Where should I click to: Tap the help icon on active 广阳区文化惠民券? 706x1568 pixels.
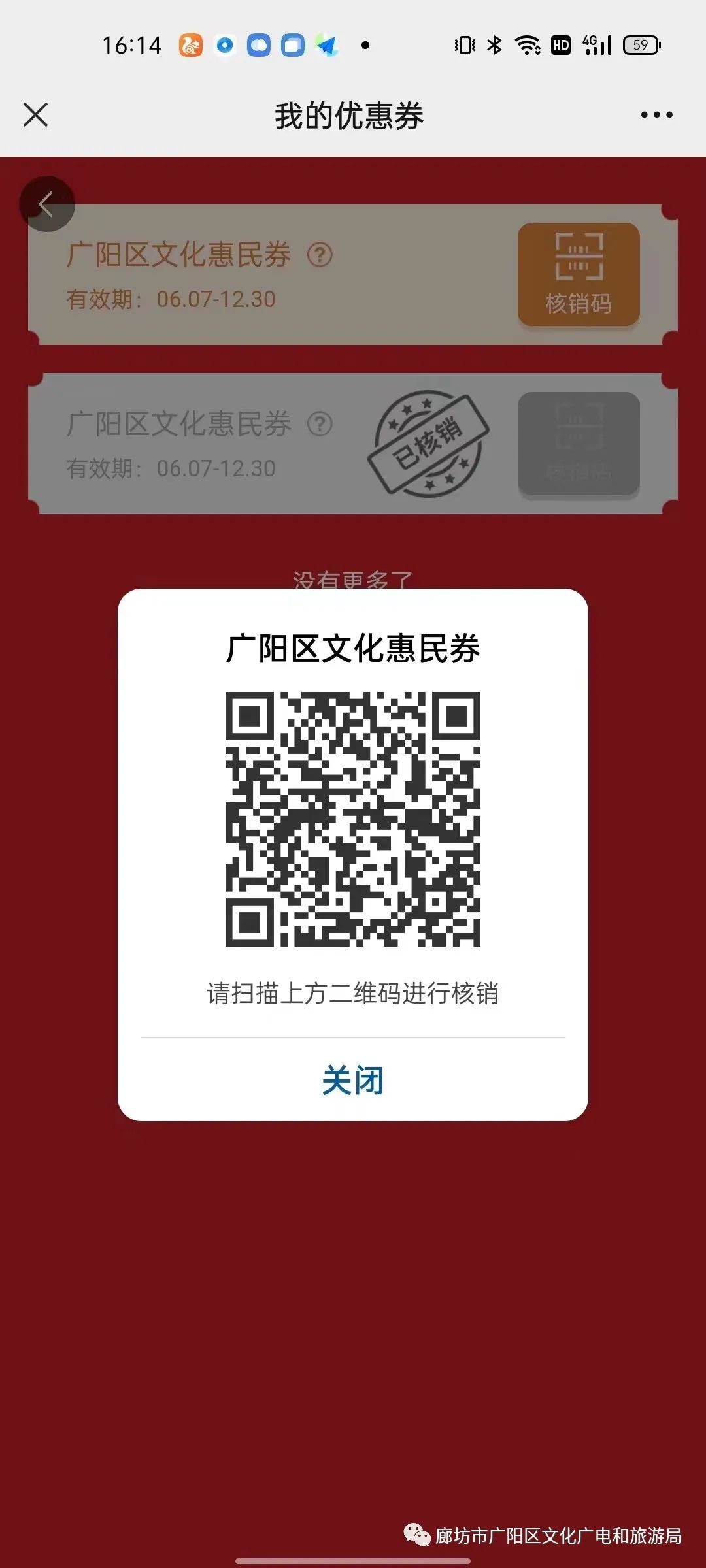[x=320, y=255]
